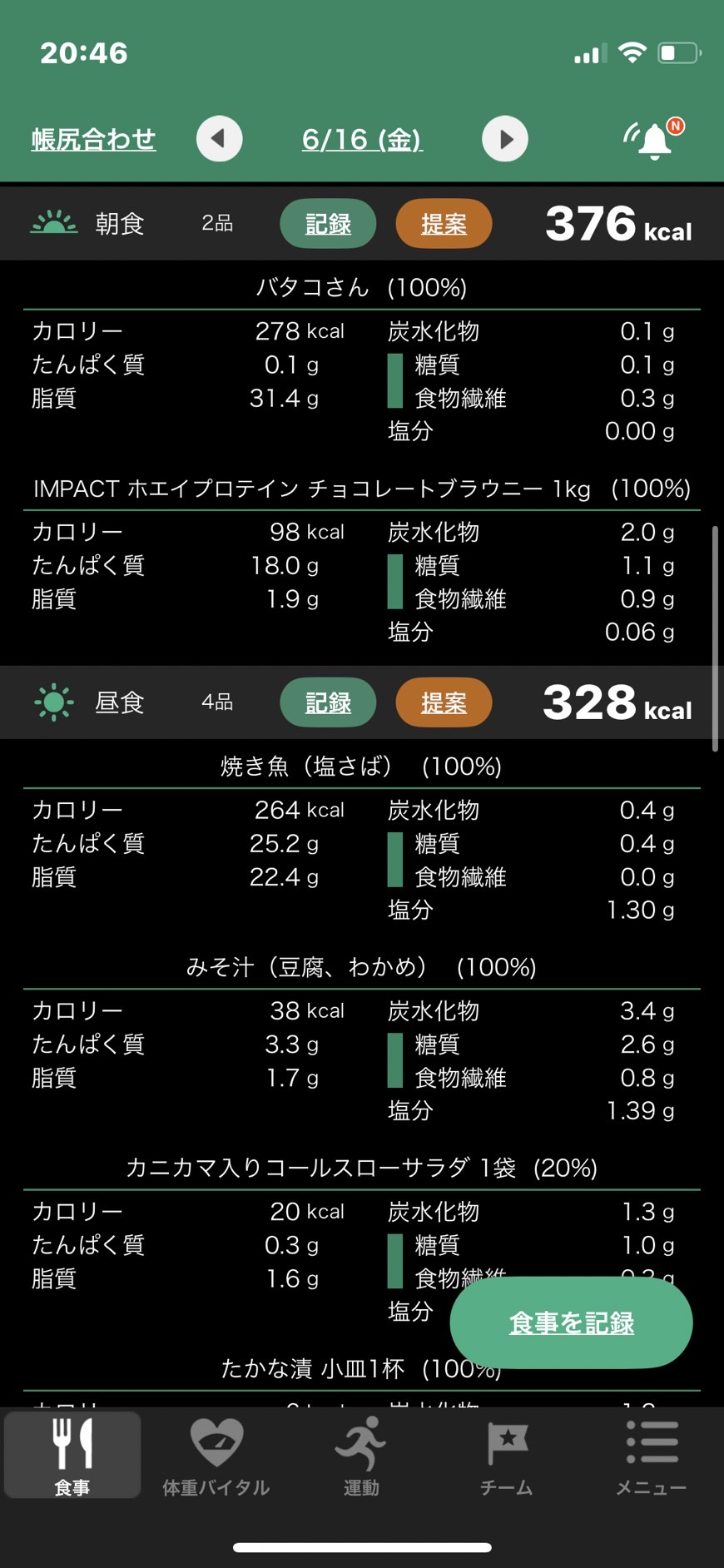Open the 帳尻合わせ link

[93, 139]
